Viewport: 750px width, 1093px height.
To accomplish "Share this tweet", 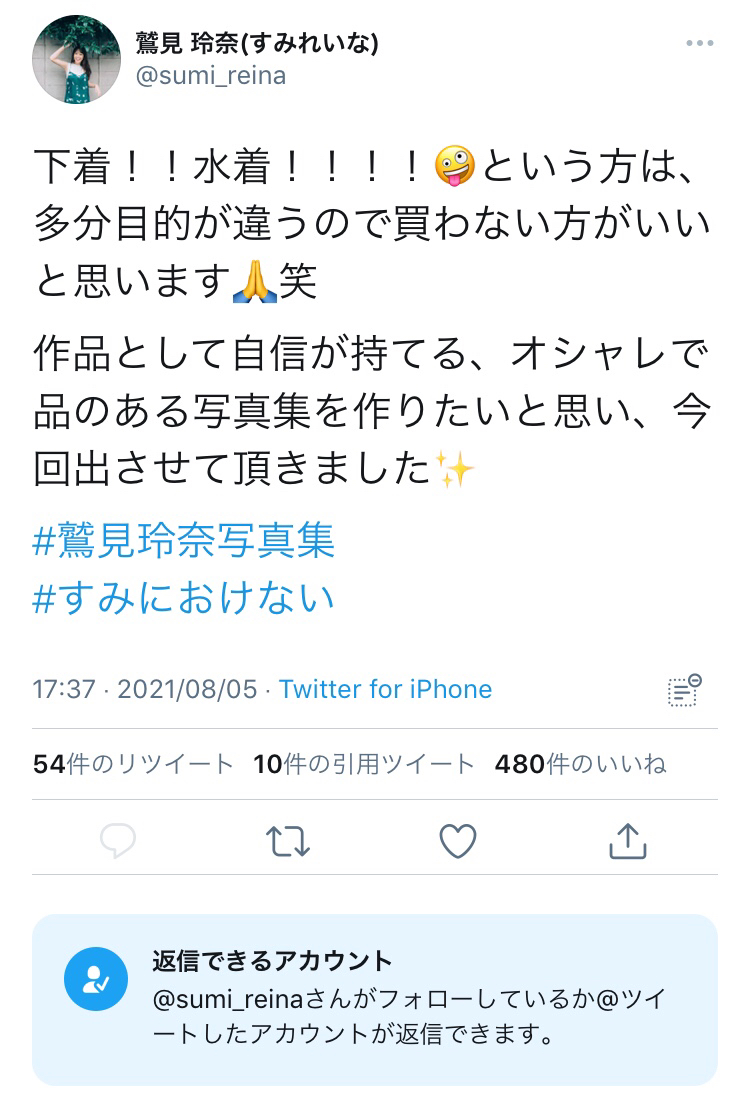I will pyautogui.click(x=628, y=842).
